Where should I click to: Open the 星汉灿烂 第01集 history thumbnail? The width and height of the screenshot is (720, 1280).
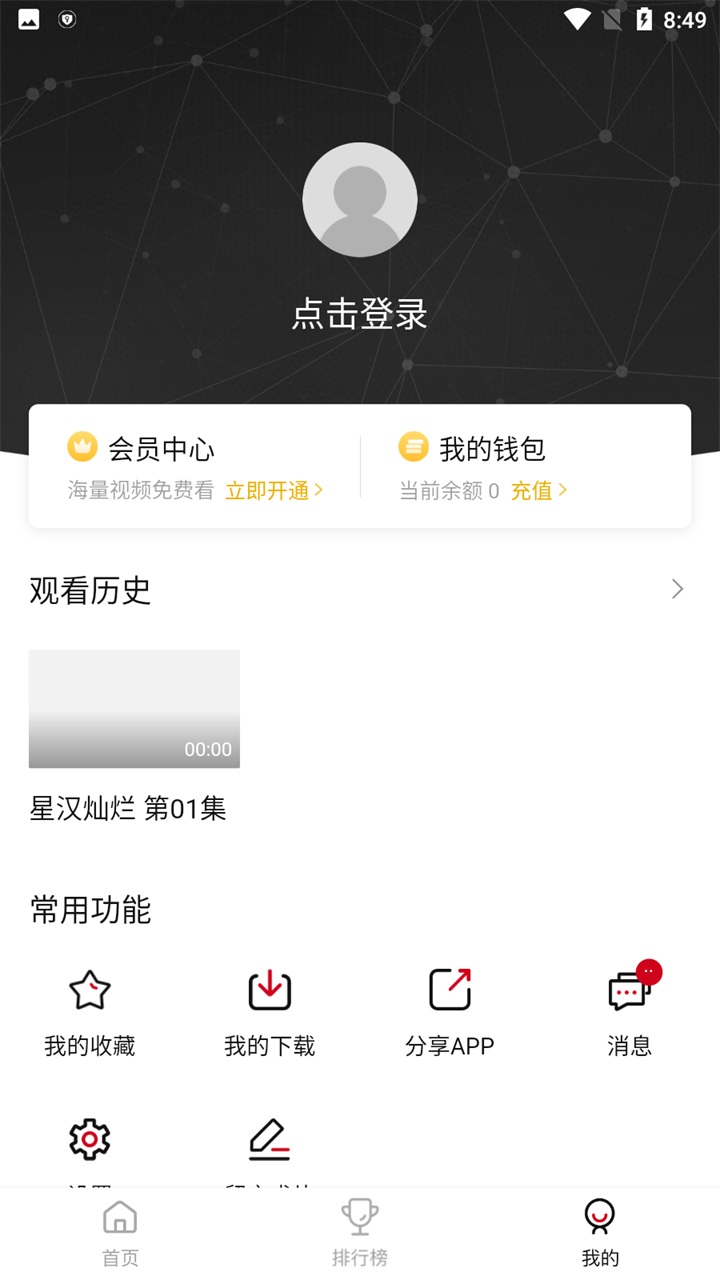(x=134, y=708)
